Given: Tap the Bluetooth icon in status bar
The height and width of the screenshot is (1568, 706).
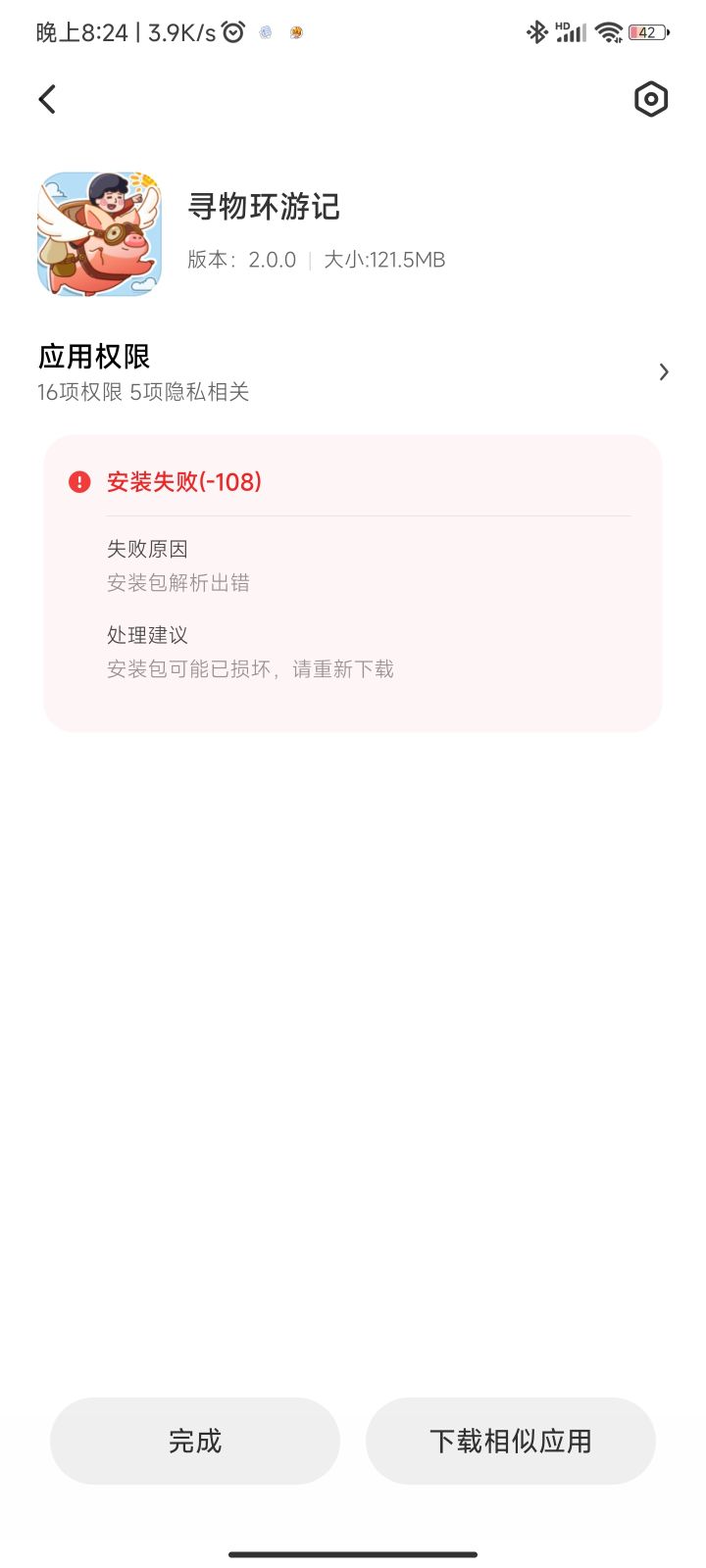Looking at the screenshot, I should tap(536, 32).
